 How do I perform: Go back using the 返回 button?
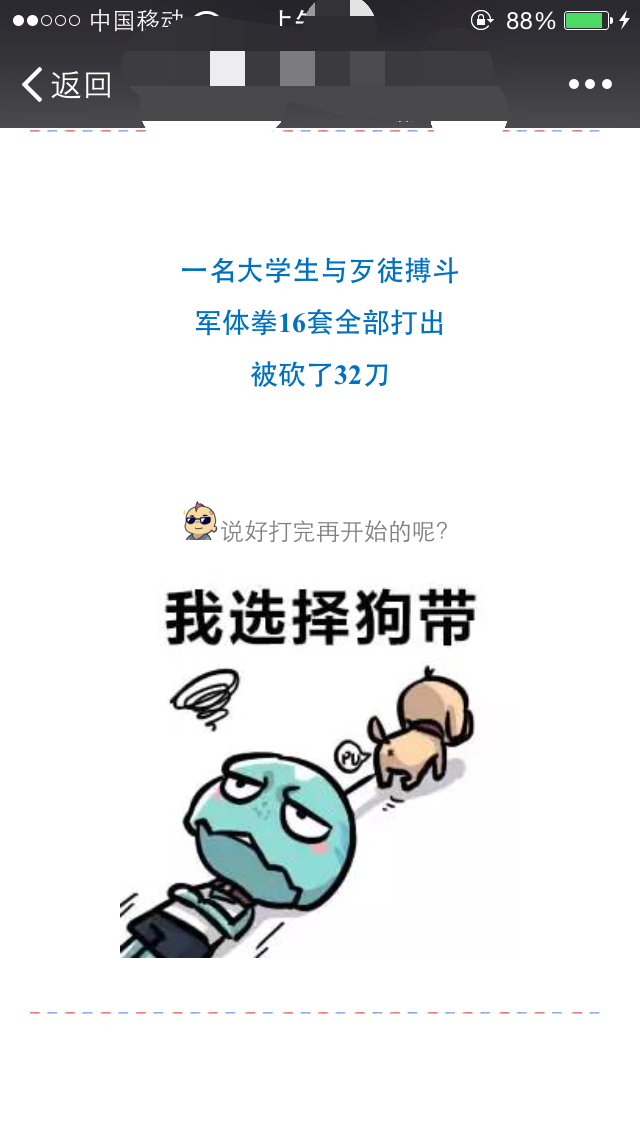66,85
